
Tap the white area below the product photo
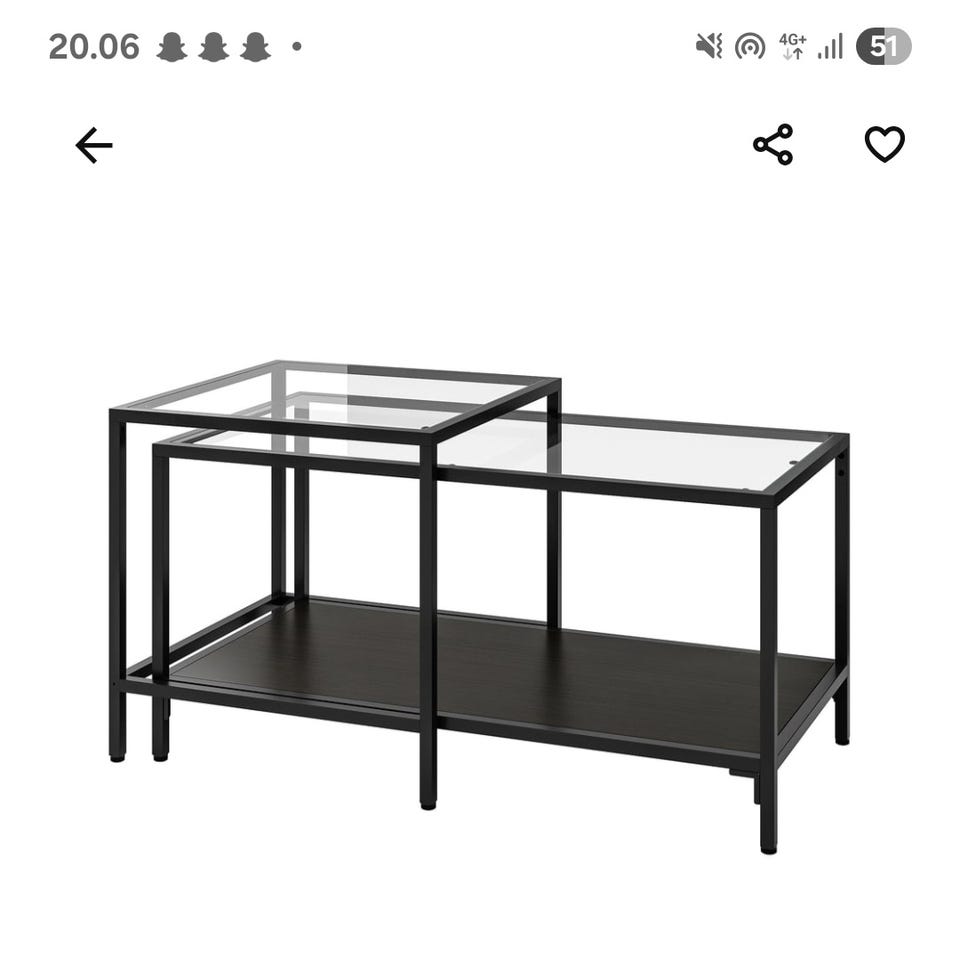[x=480, y=920]
